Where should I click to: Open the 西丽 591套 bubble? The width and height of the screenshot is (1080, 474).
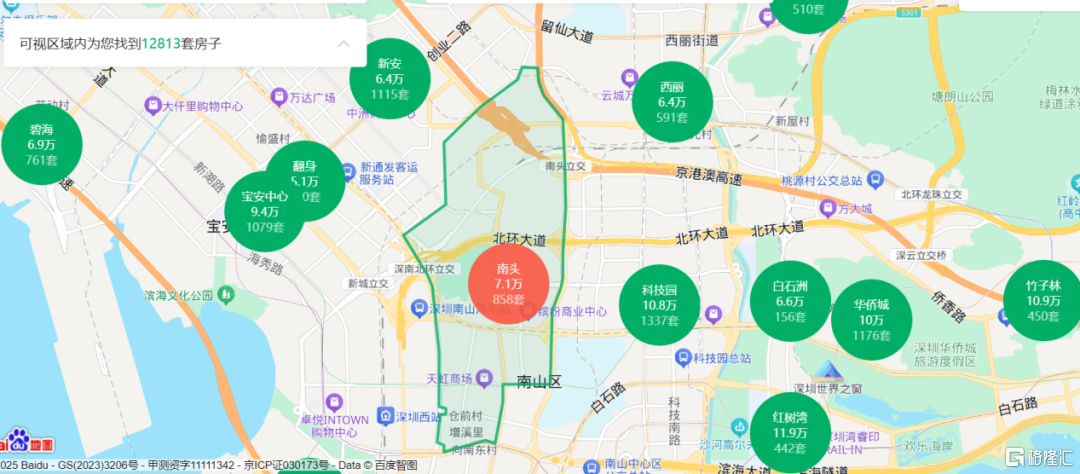(672, 101)
